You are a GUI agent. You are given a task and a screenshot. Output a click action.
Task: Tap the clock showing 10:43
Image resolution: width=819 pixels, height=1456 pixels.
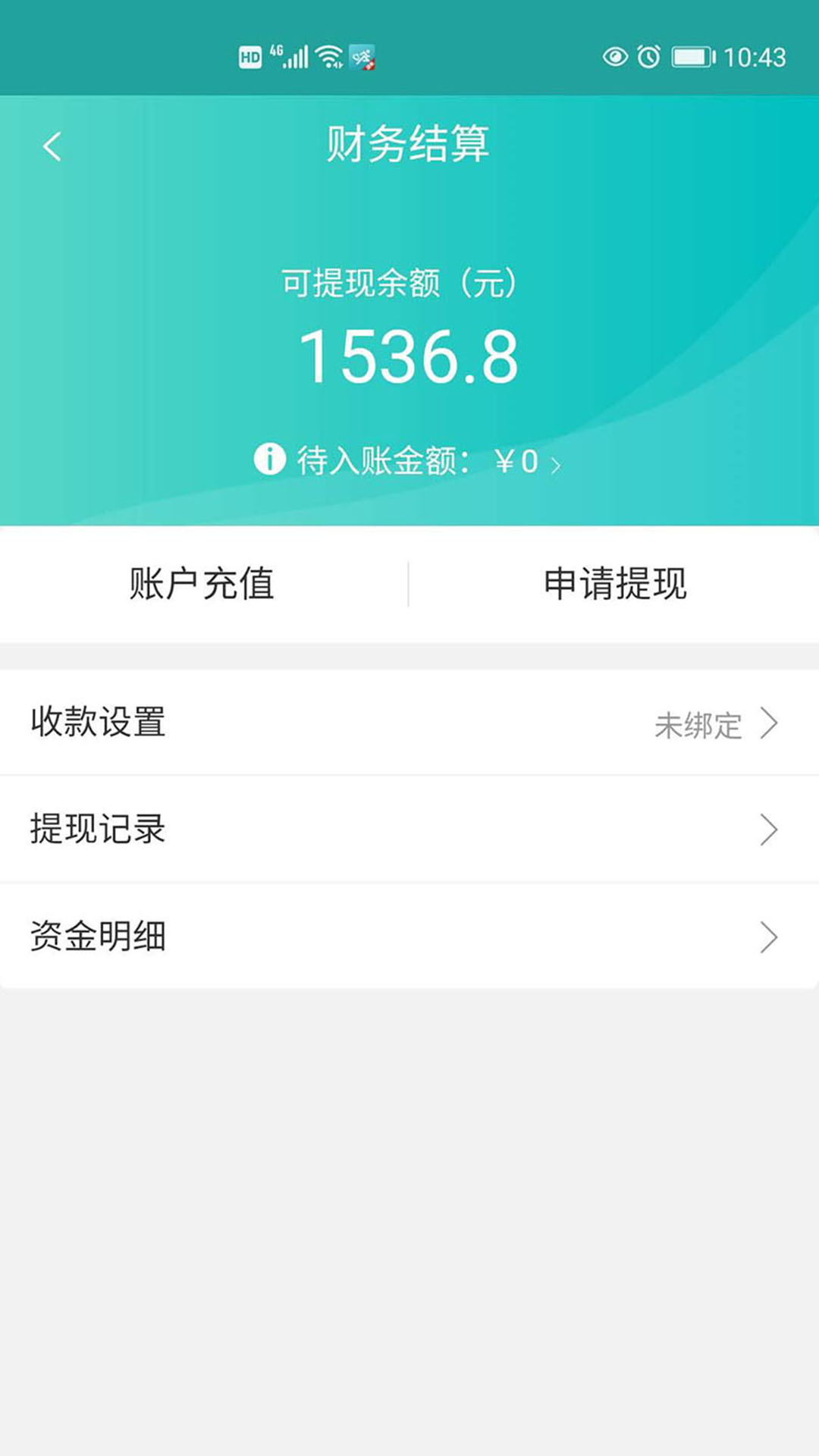(756, 55)
